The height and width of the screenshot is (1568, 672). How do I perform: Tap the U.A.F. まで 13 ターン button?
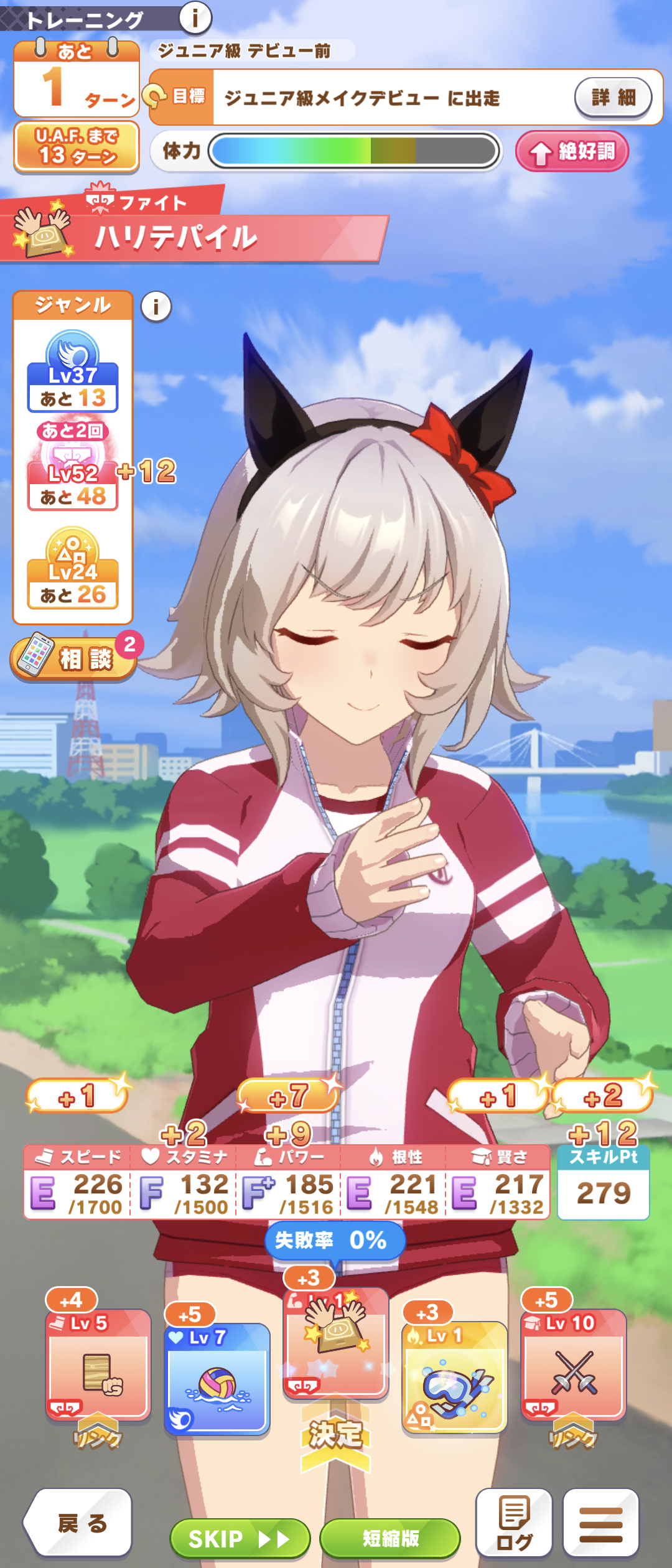pos(77,147)
